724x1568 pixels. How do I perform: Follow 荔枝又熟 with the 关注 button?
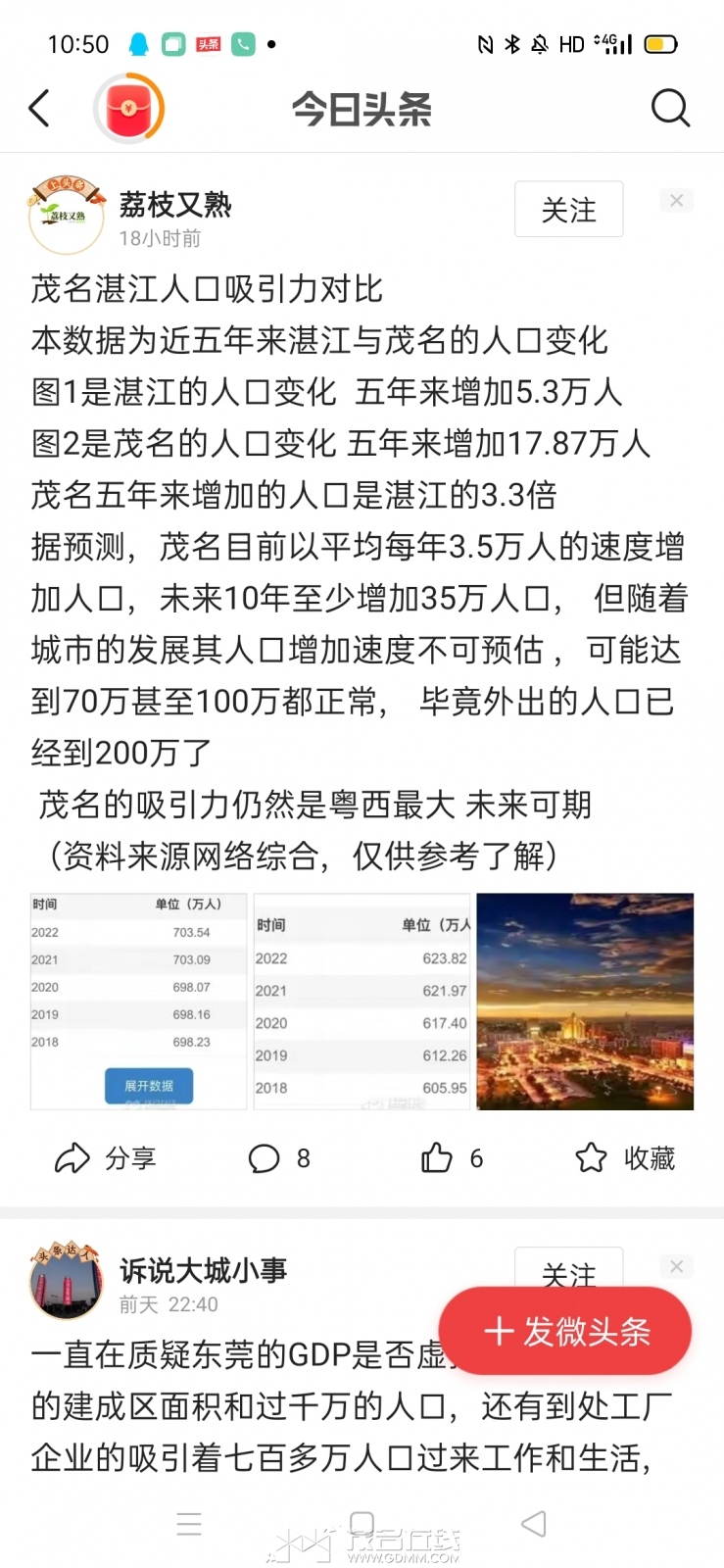coord(569,209)
